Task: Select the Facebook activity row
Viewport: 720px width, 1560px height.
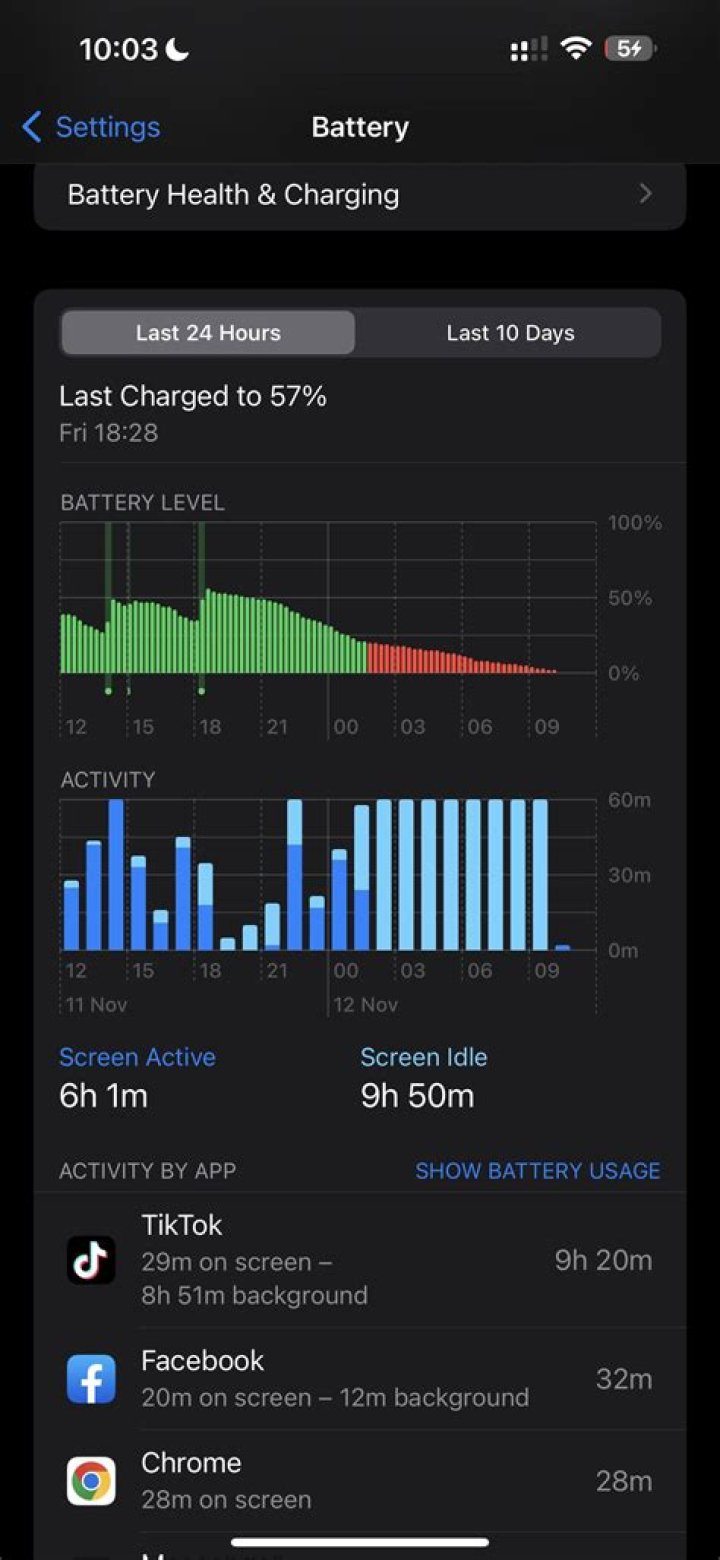Action: 360,1379
